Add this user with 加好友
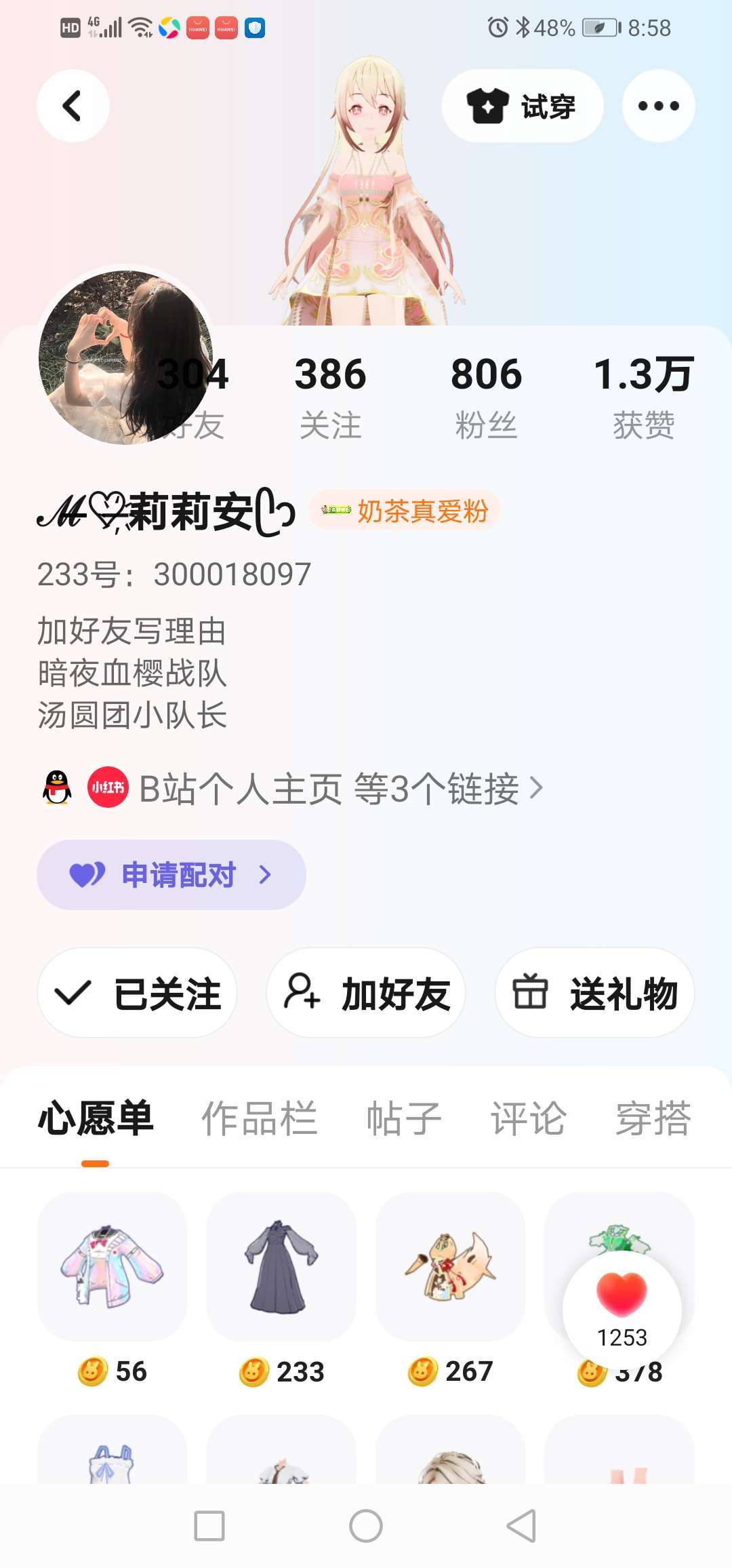This screenshot has width=732, height=1568. [x=366, y=993]
